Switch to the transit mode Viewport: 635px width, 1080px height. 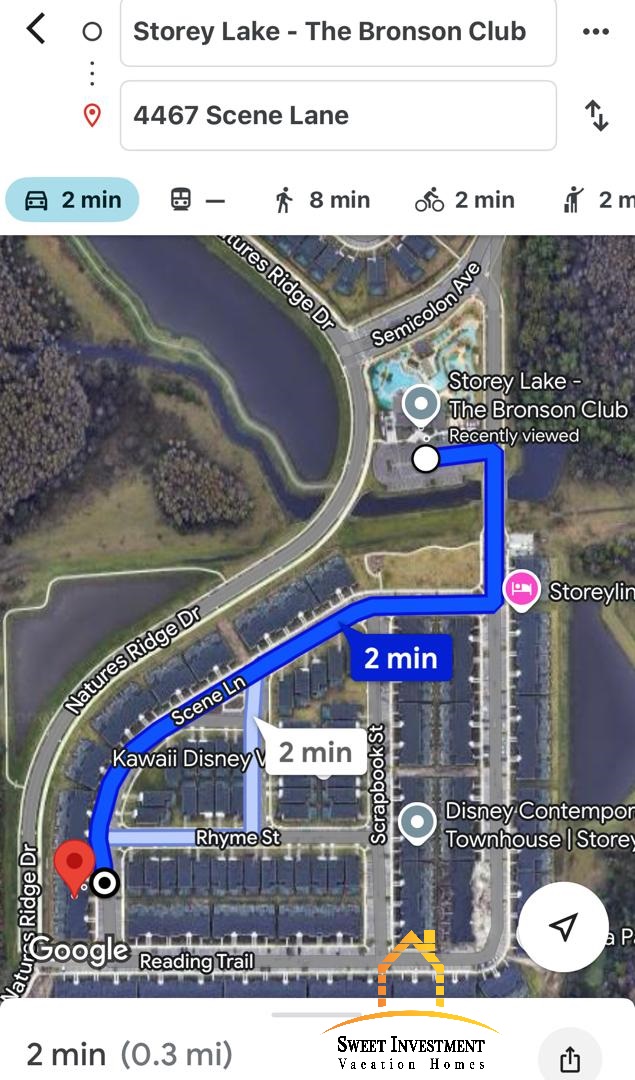(x=197, y=200)
